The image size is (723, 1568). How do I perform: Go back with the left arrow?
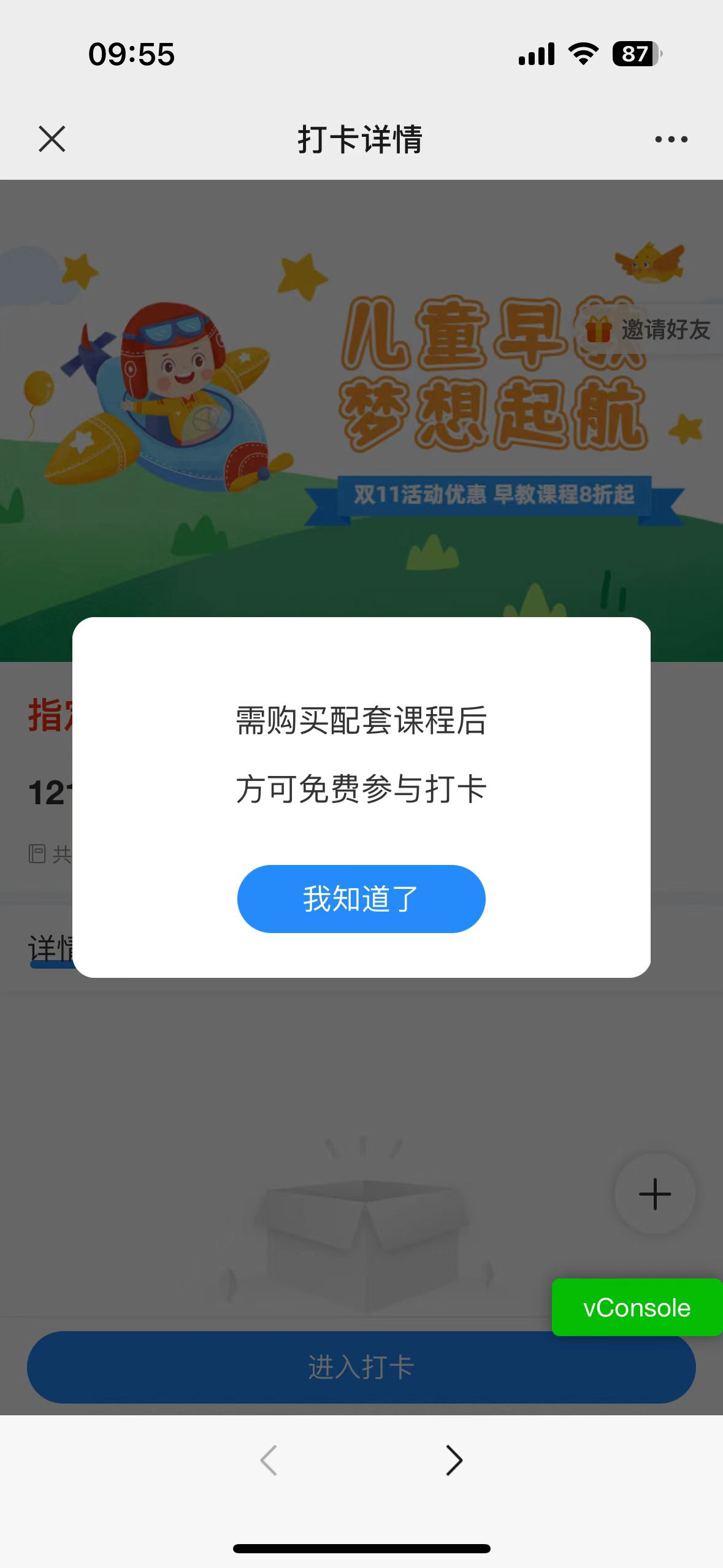coord(269,1460)
